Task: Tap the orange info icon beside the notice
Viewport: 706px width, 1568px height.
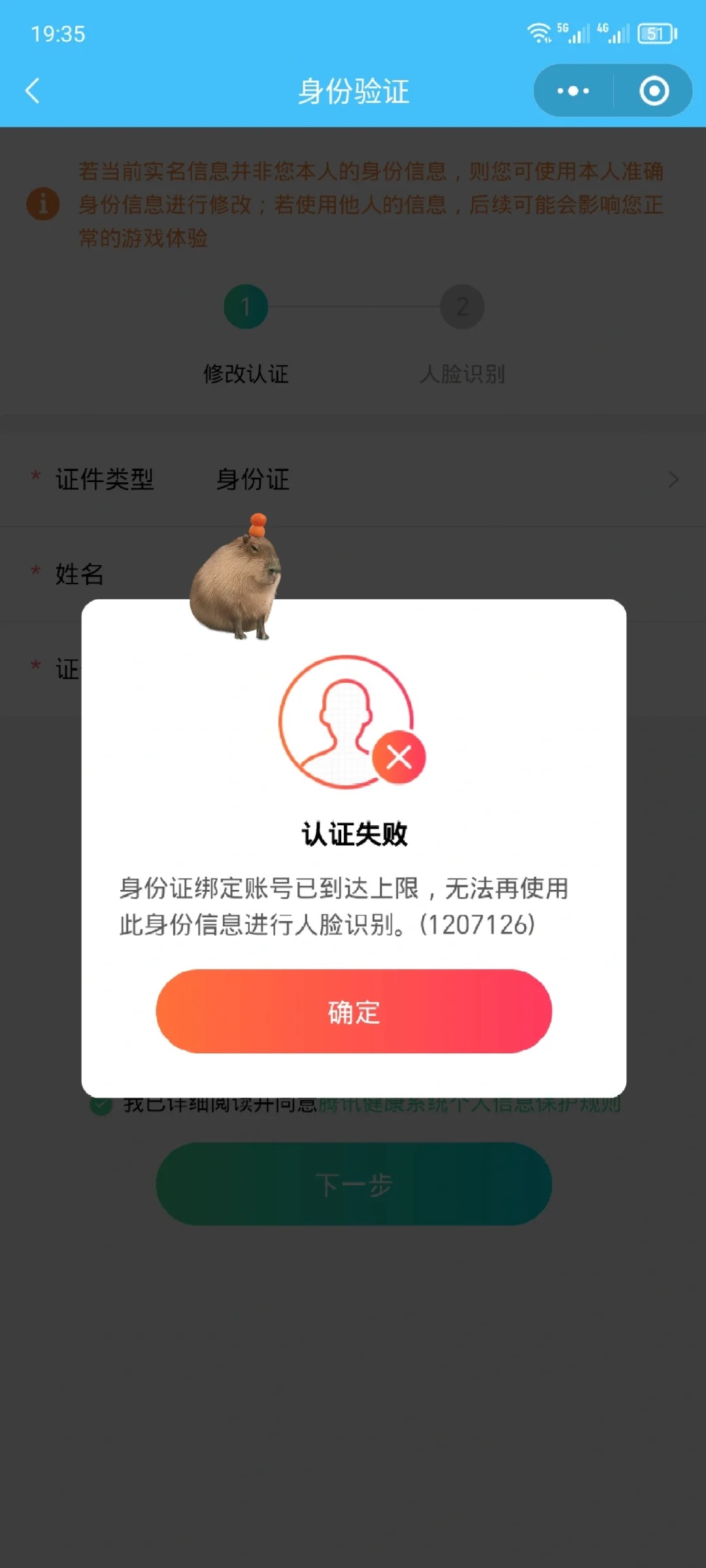Action: [x=42, y=204]
